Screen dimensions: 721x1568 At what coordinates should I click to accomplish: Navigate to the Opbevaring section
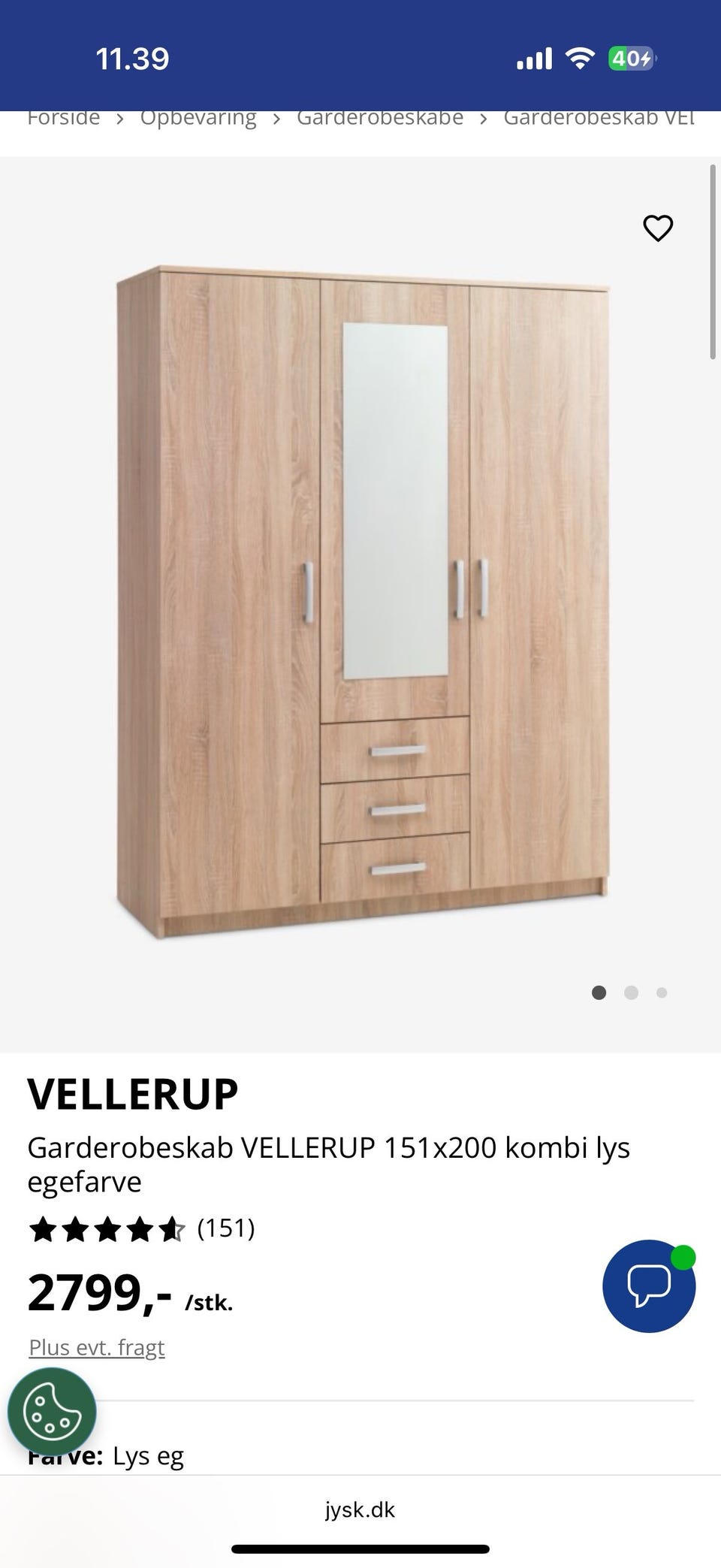[x=198, y=118]
